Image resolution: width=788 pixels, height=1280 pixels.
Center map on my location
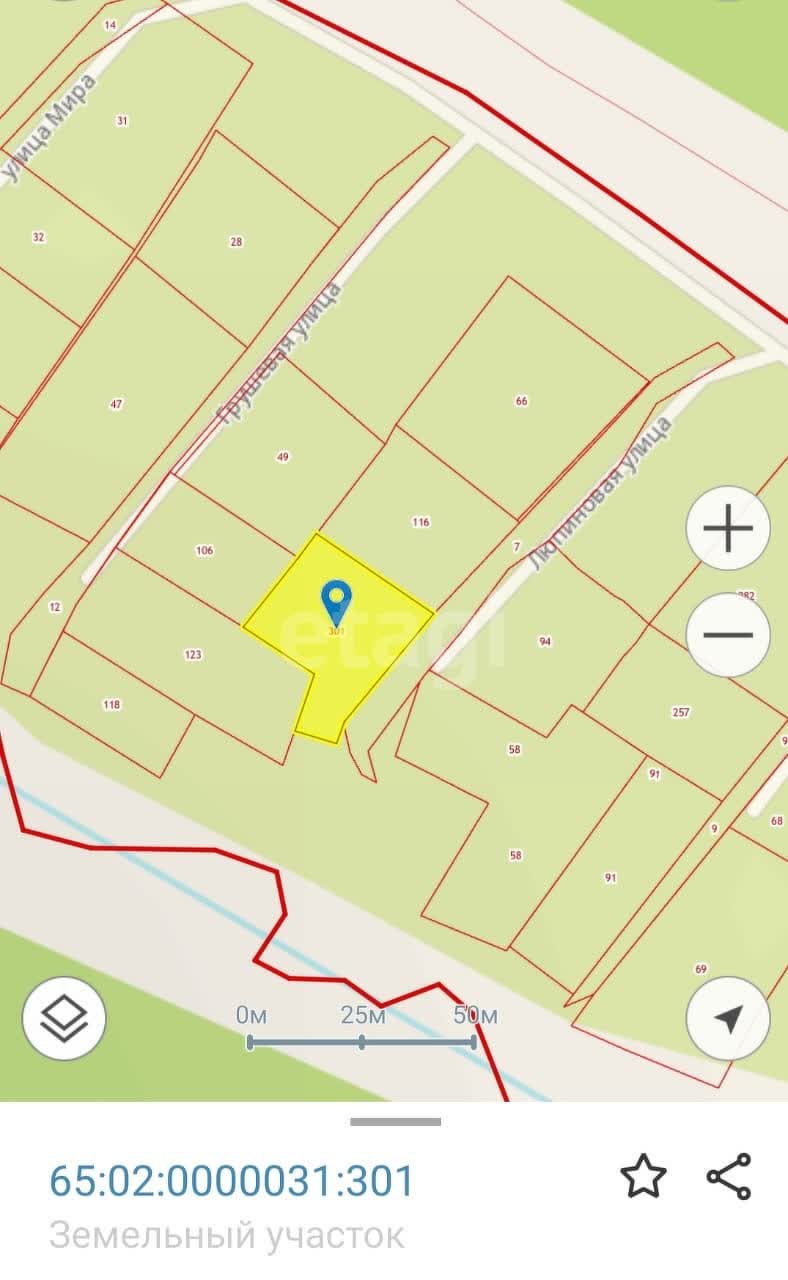pos(728,1019)
